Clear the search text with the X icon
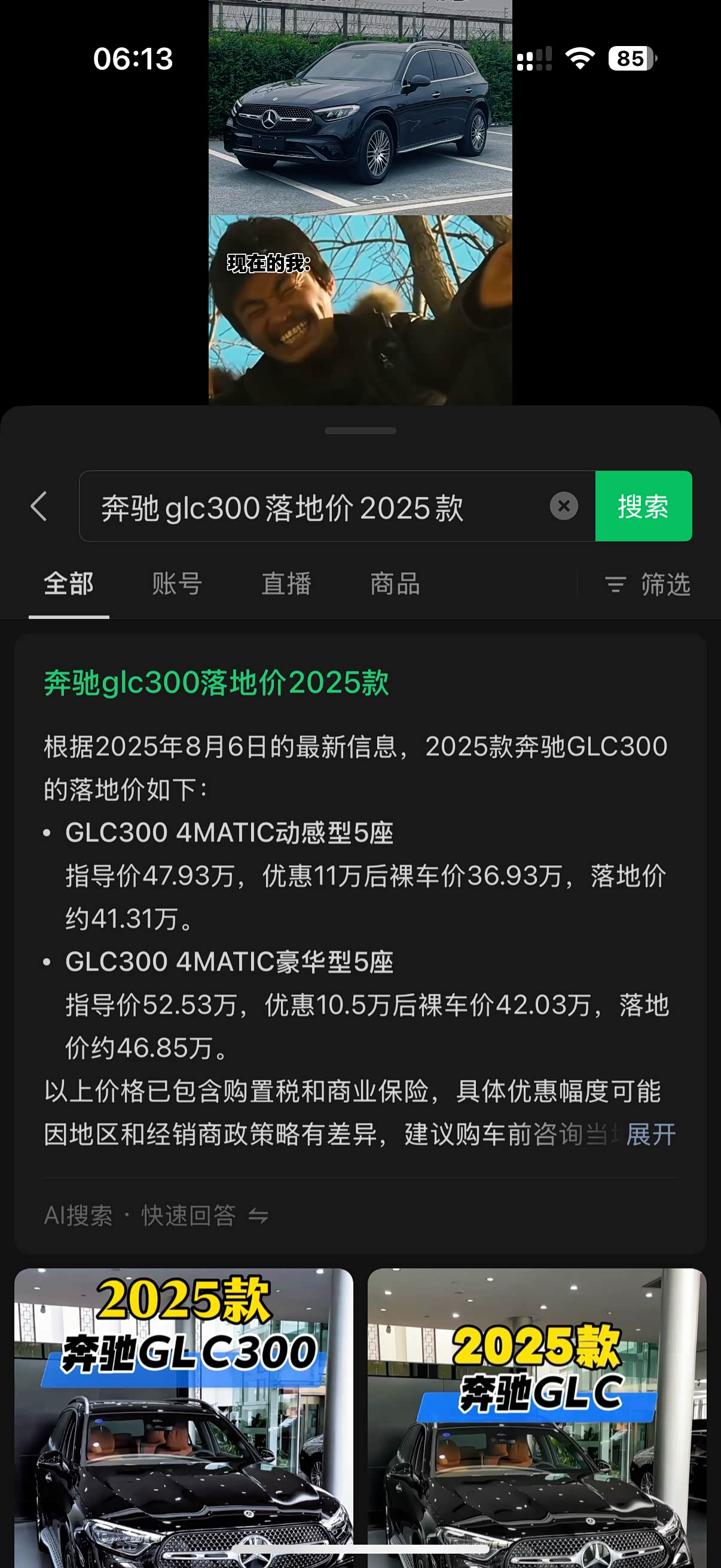721x1568 pixels. click(x=563, y=507)
